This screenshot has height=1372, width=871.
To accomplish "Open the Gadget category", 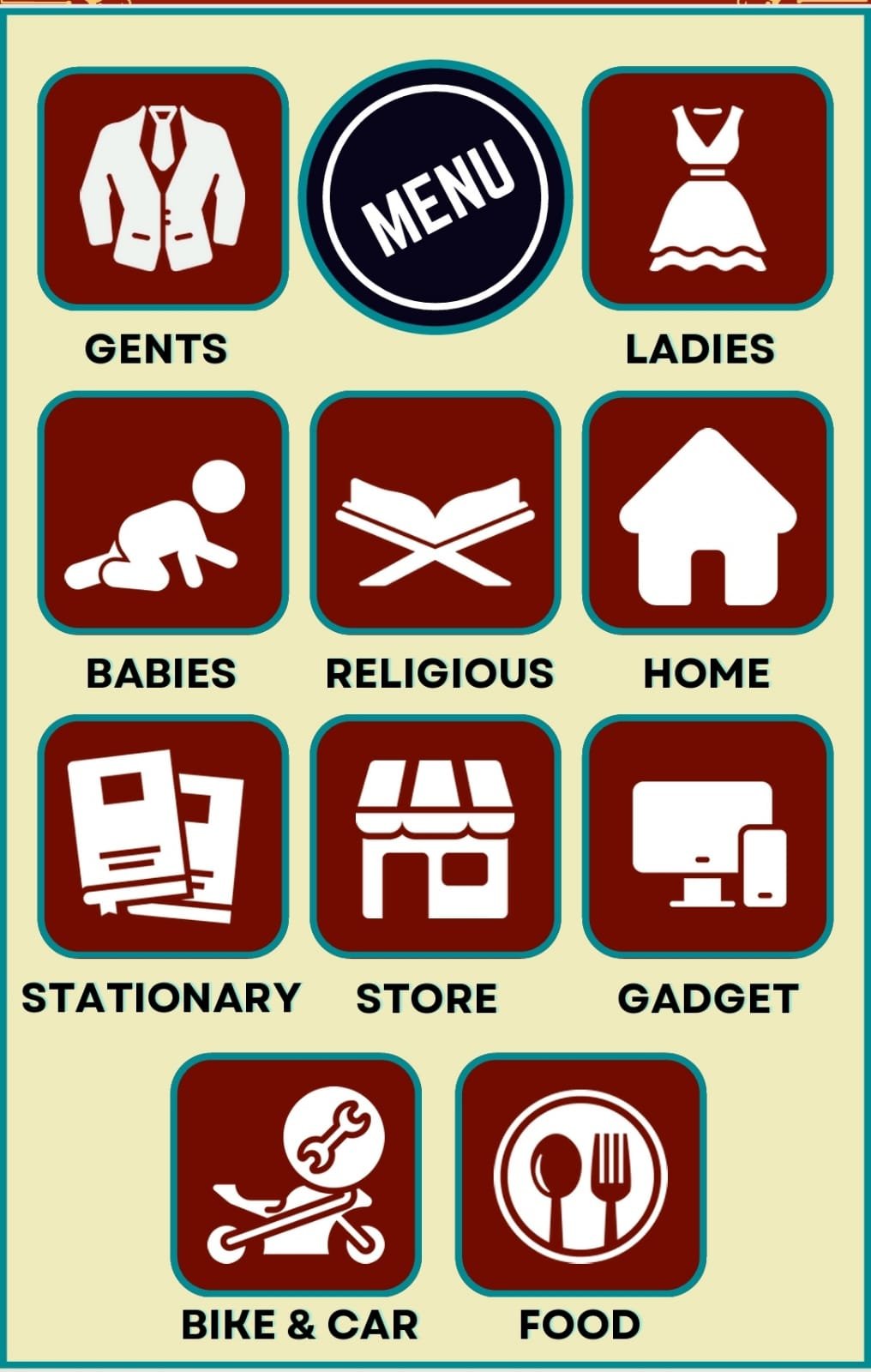I will (x=707, y=837).
